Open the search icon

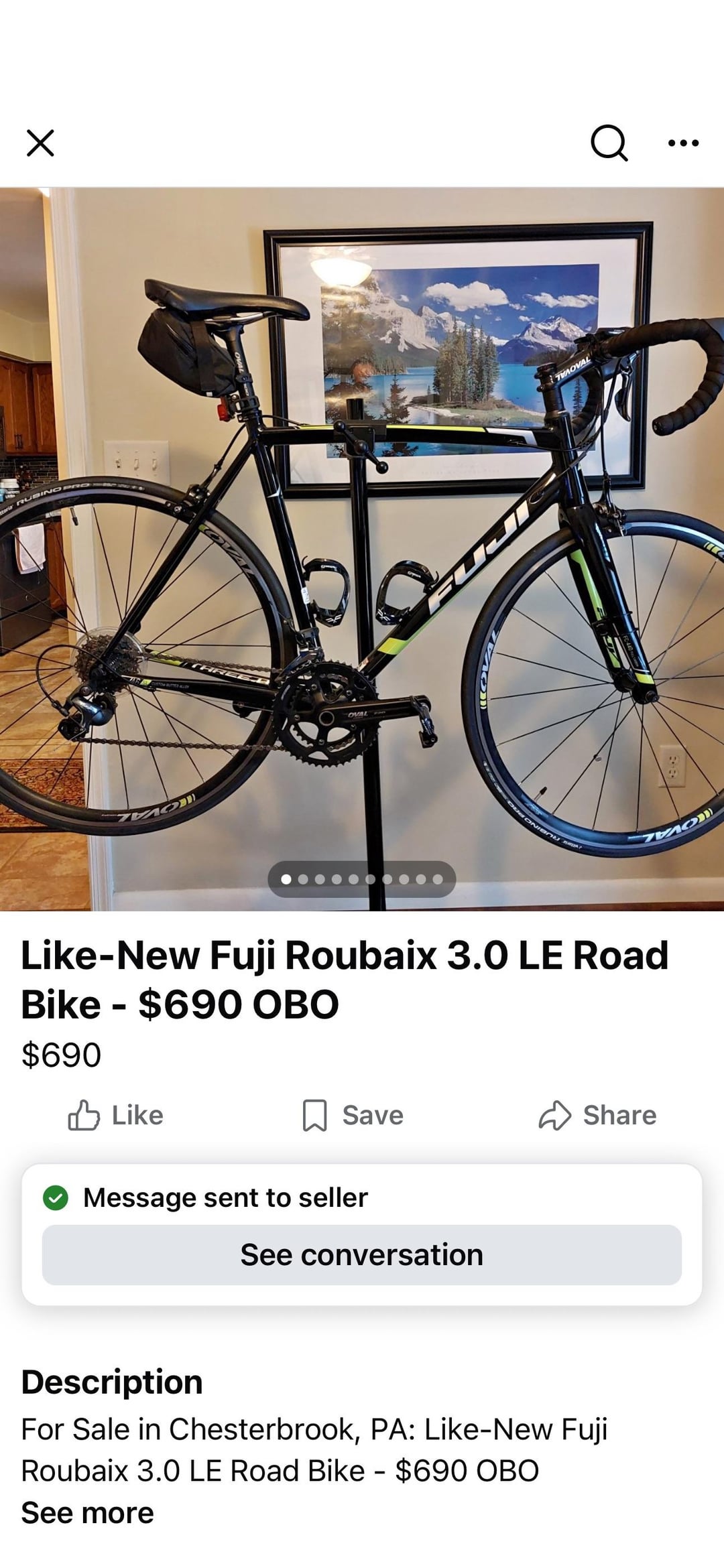tap(609, 143)
